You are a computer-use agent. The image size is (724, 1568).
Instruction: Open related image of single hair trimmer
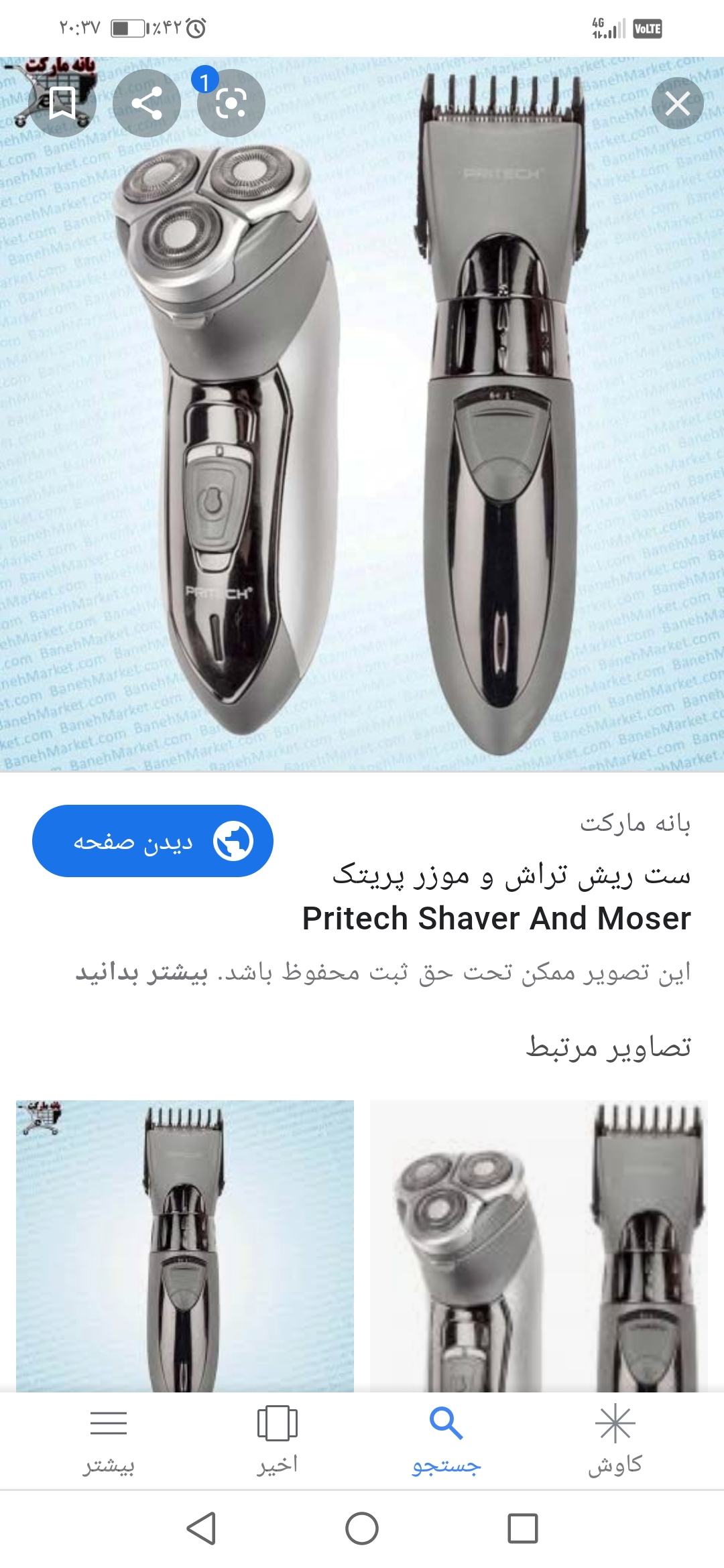click(x=185, y=1245)
